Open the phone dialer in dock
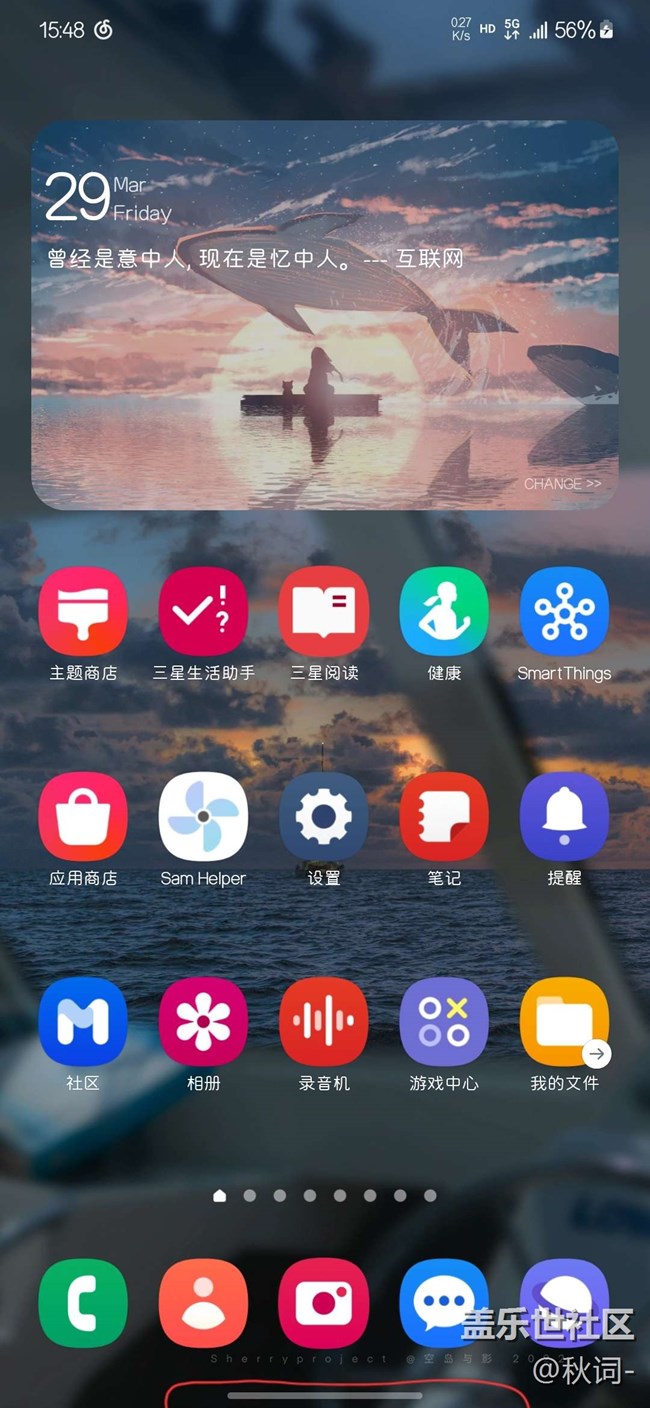The width and height of the screenshot is (650, 1408). point(83,1302)
